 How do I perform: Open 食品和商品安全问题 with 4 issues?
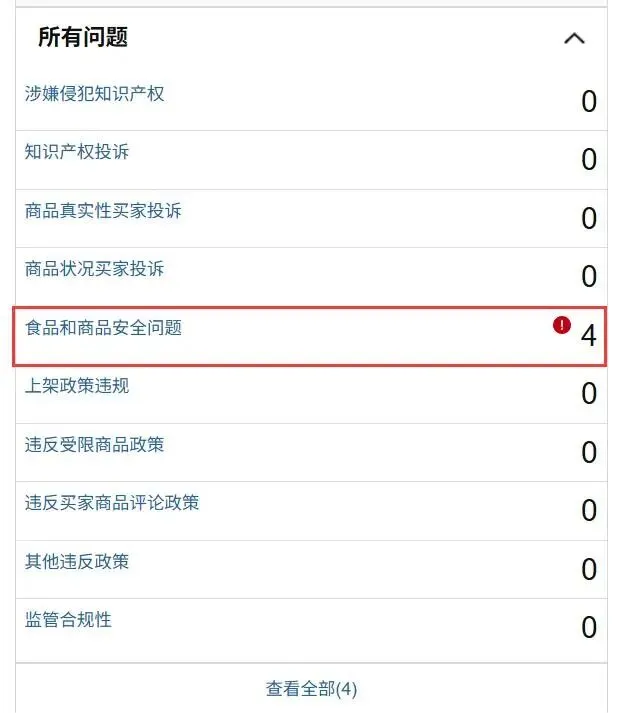pos(104,327)
